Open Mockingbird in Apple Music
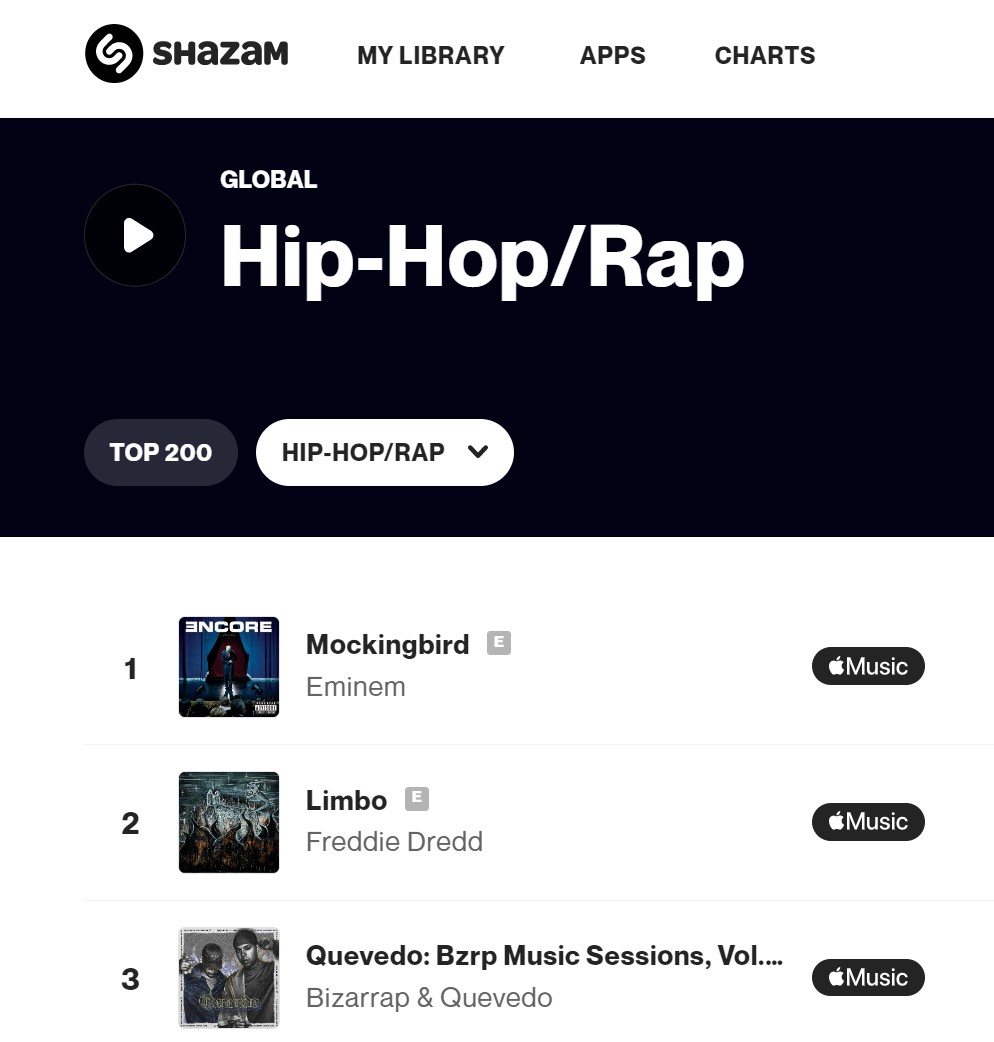 pos(868,666)
